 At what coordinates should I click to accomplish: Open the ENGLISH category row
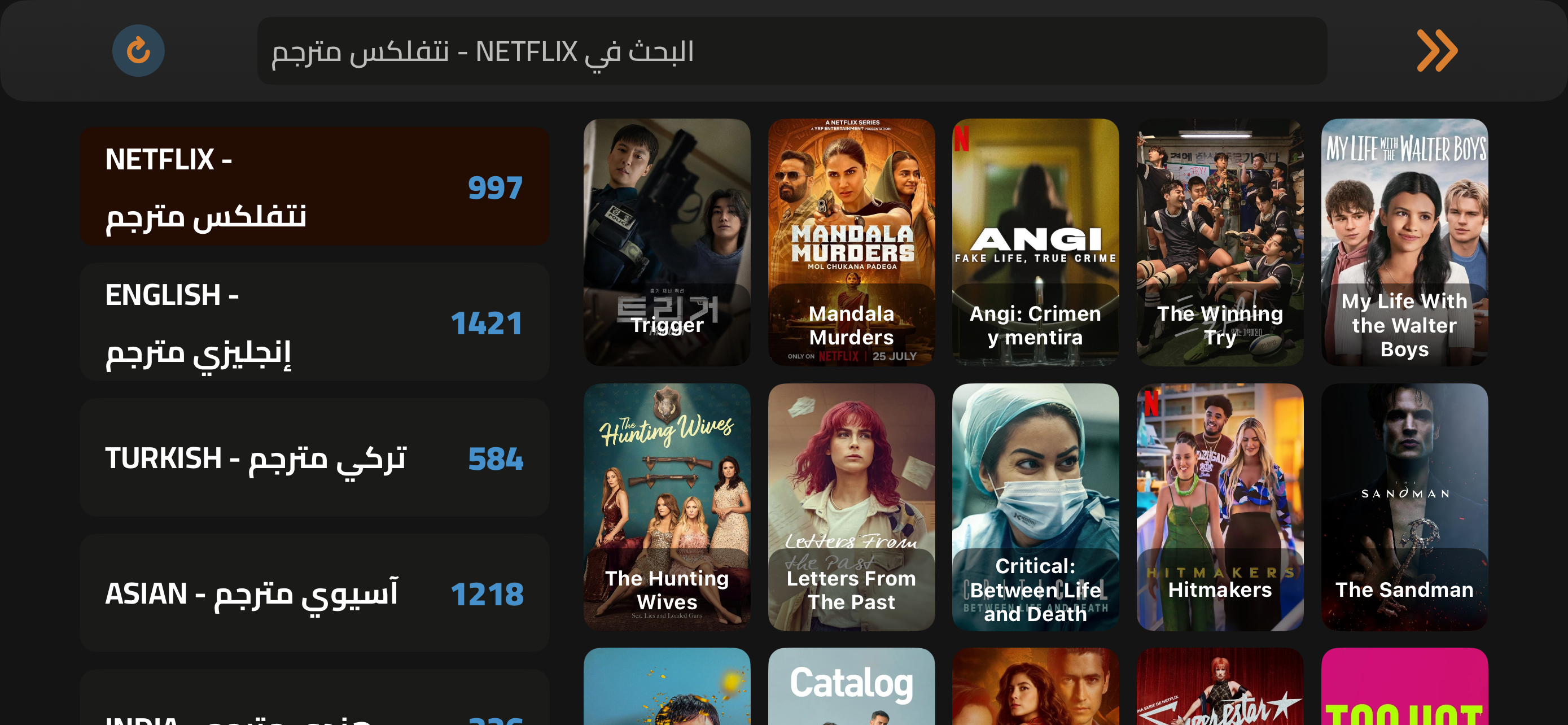(x=315, y=322)
